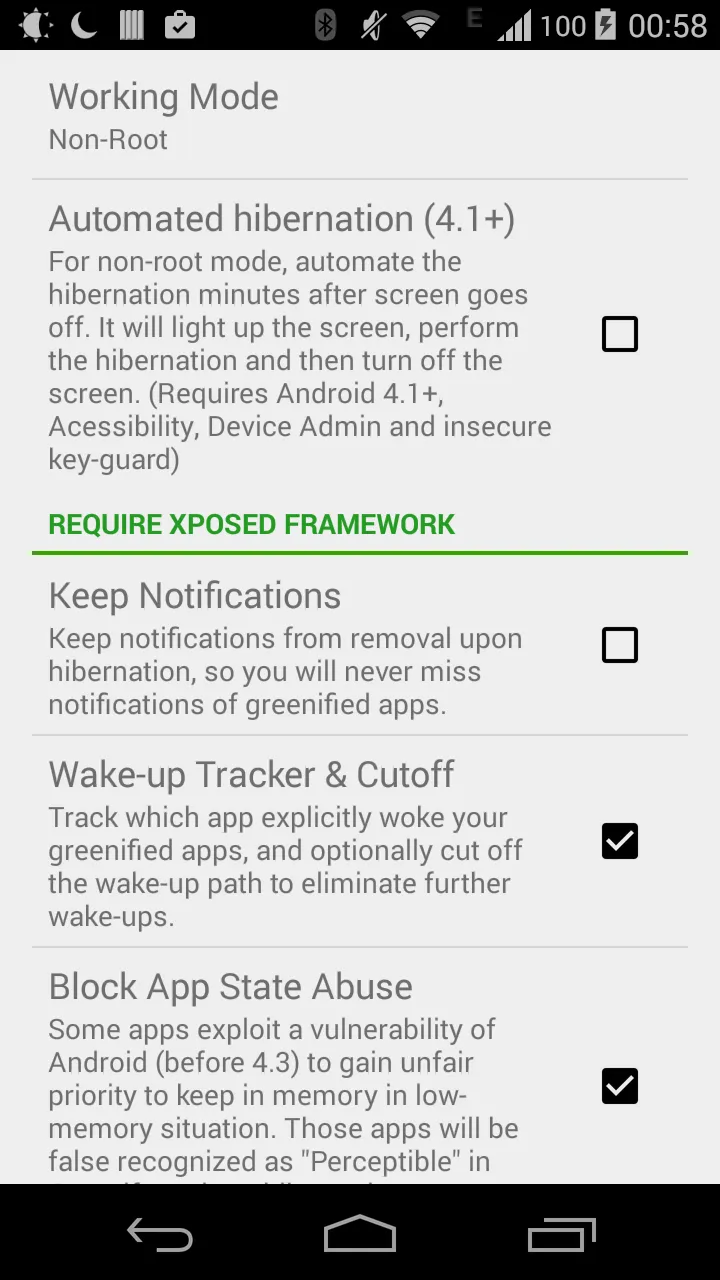
Task: Tap the Wi-Fi signal icon
Action: coord(421,24)
